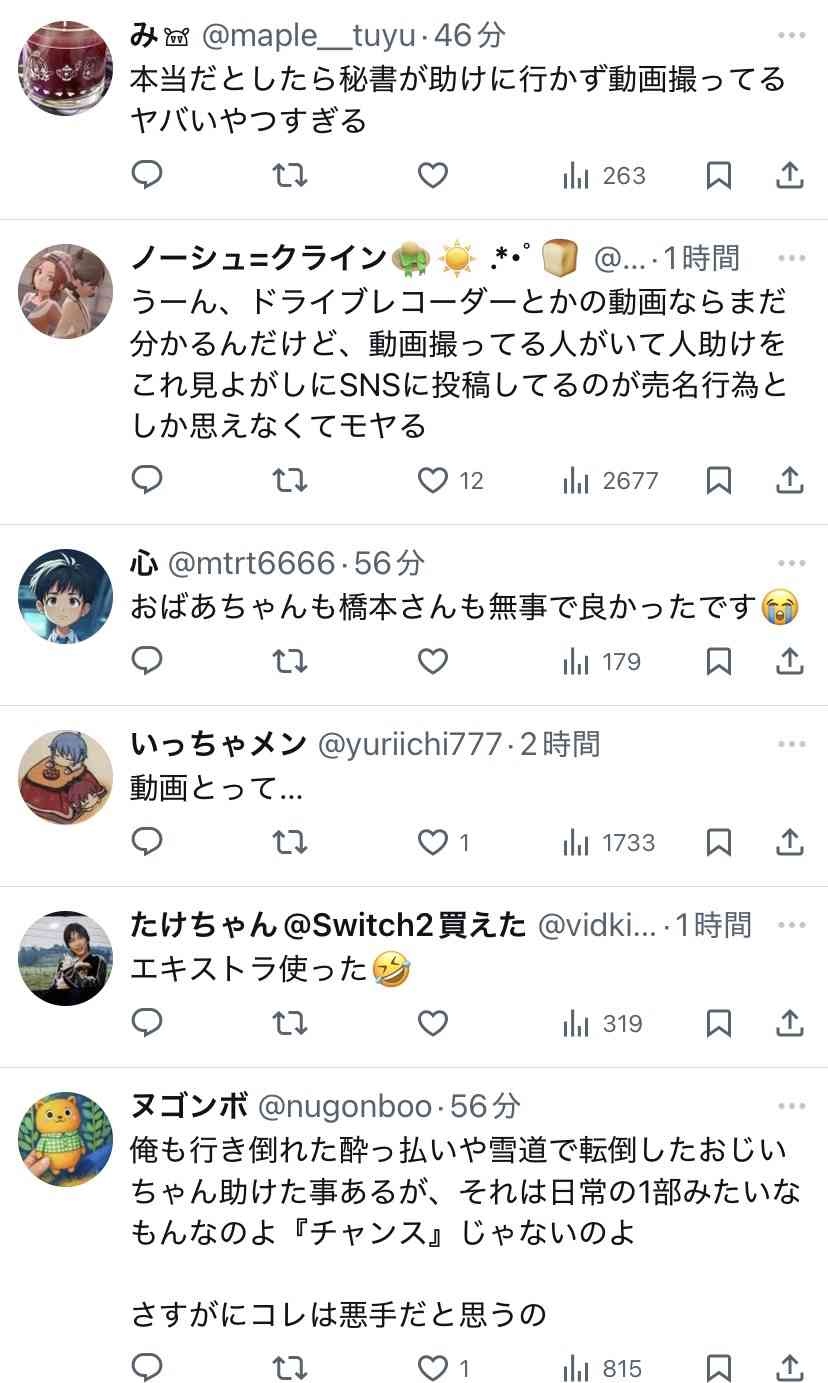Like the post by @nugonboo

pos(432,1368)
